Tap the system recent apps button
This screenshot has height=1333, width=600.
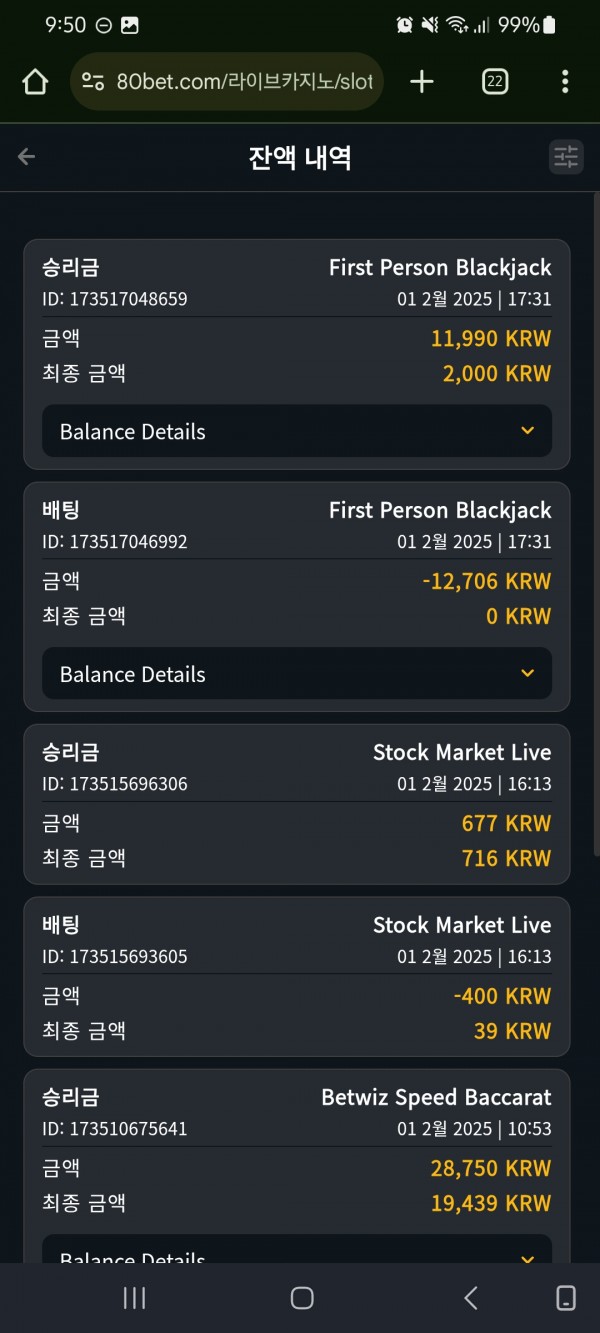click(134, 1298)
